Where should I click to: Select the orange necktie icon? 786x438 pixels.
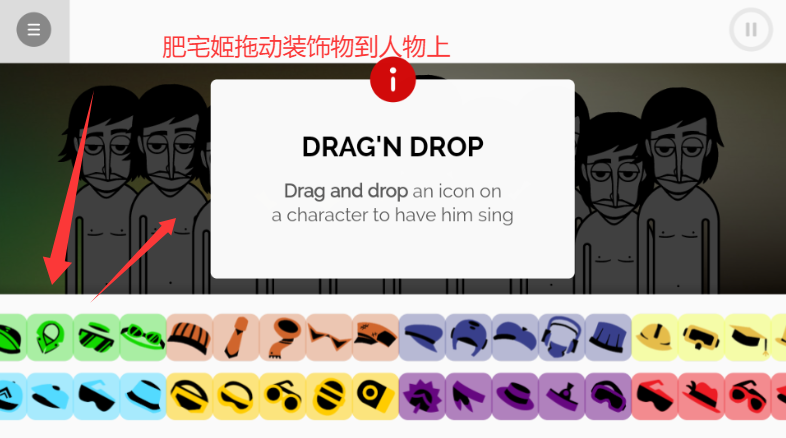pos(236,337)
